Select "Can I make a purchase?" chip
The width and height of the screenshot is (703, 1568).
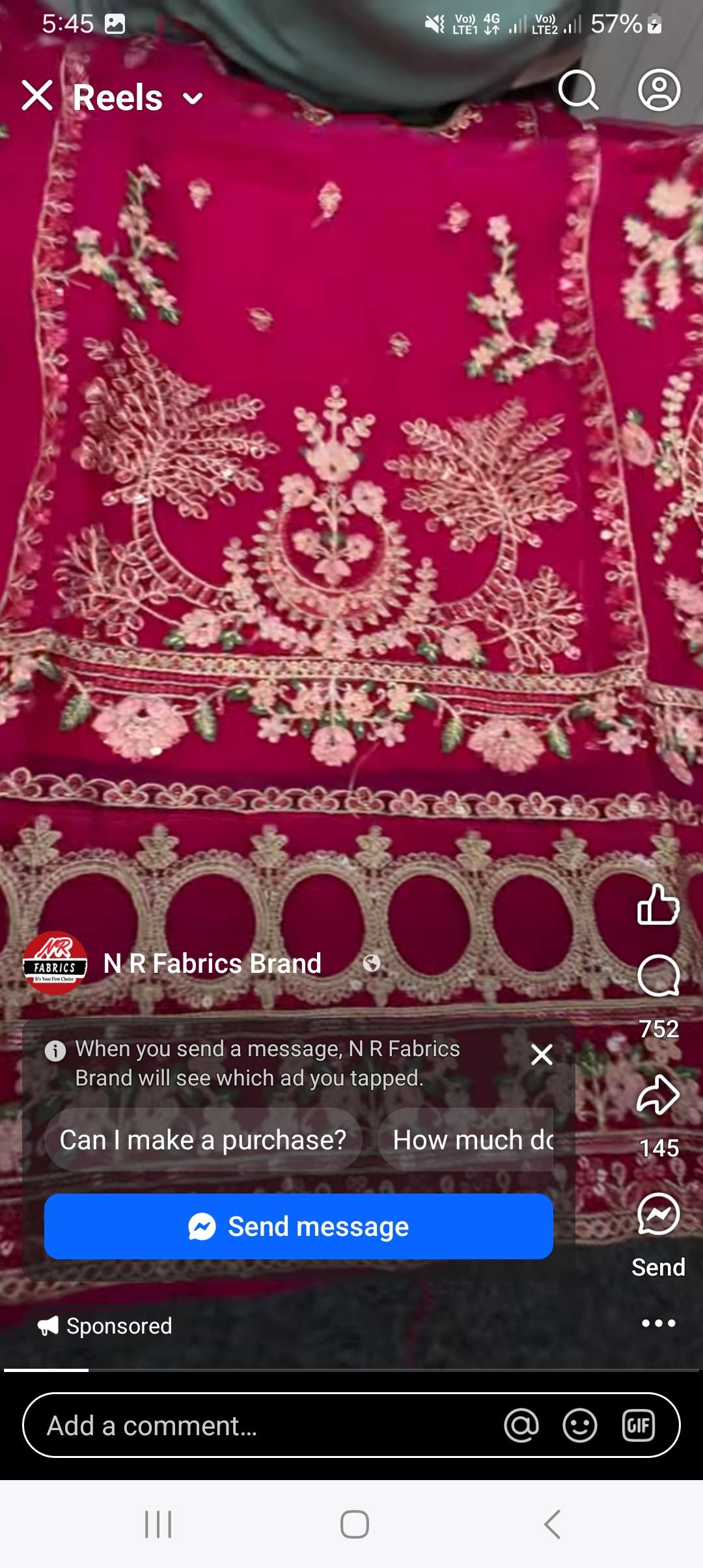pyautogui.click(x=203, y=1140)
